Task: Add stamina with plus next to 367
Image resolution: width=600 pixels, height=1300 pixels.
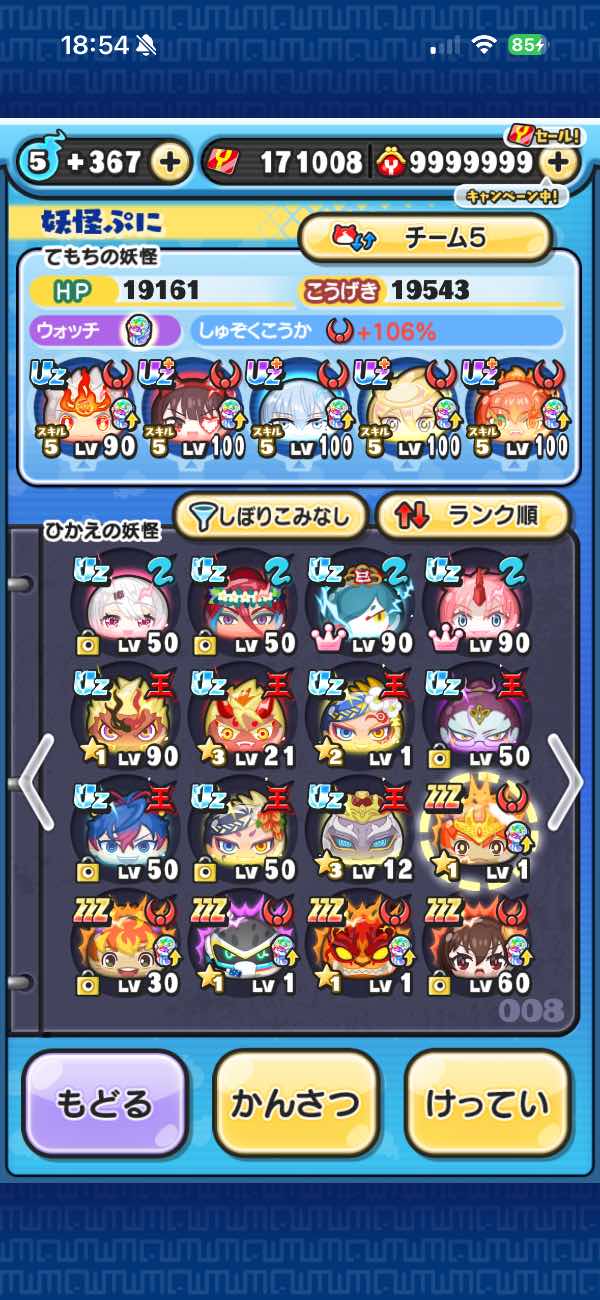Action: pos(172,162)
